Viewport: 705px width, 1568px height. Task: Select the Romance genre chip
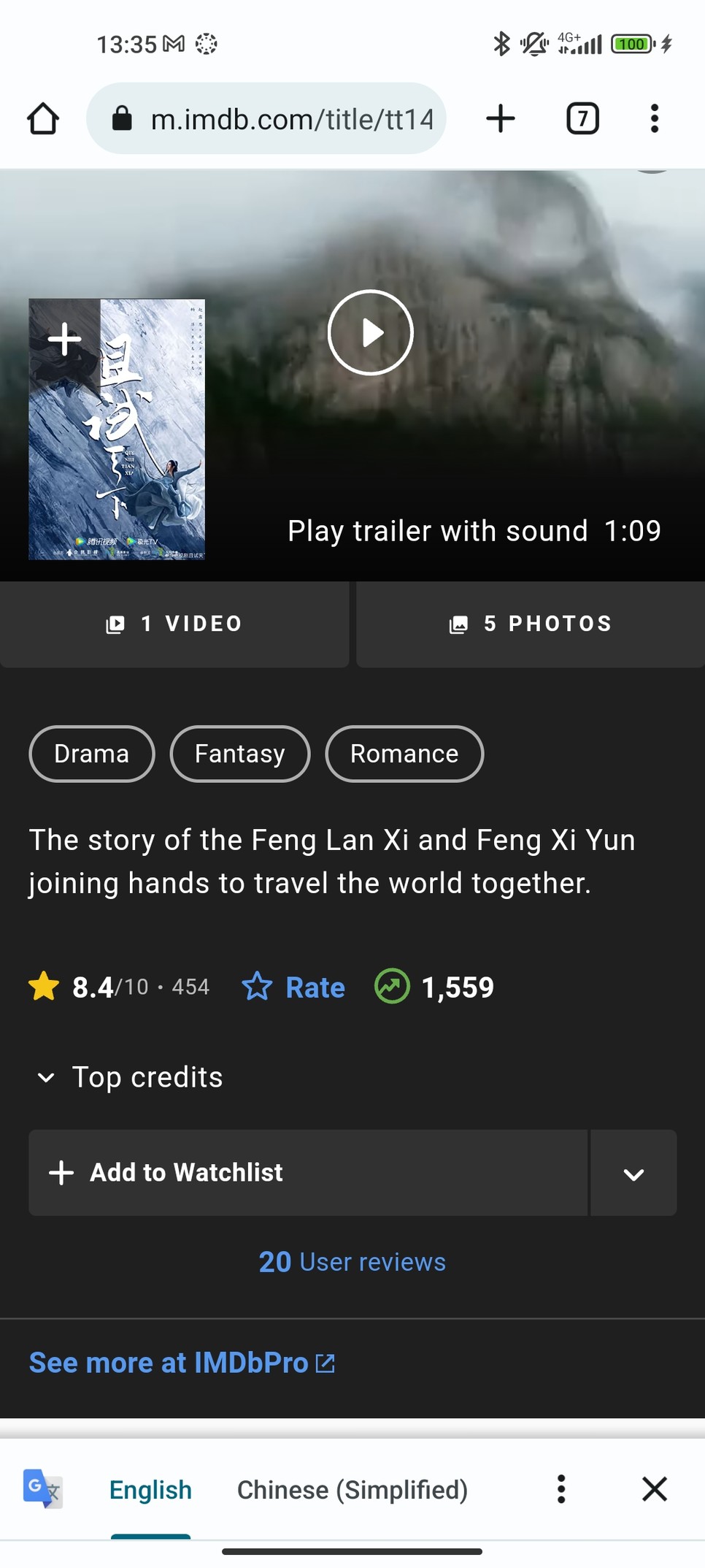click(404, 754)
